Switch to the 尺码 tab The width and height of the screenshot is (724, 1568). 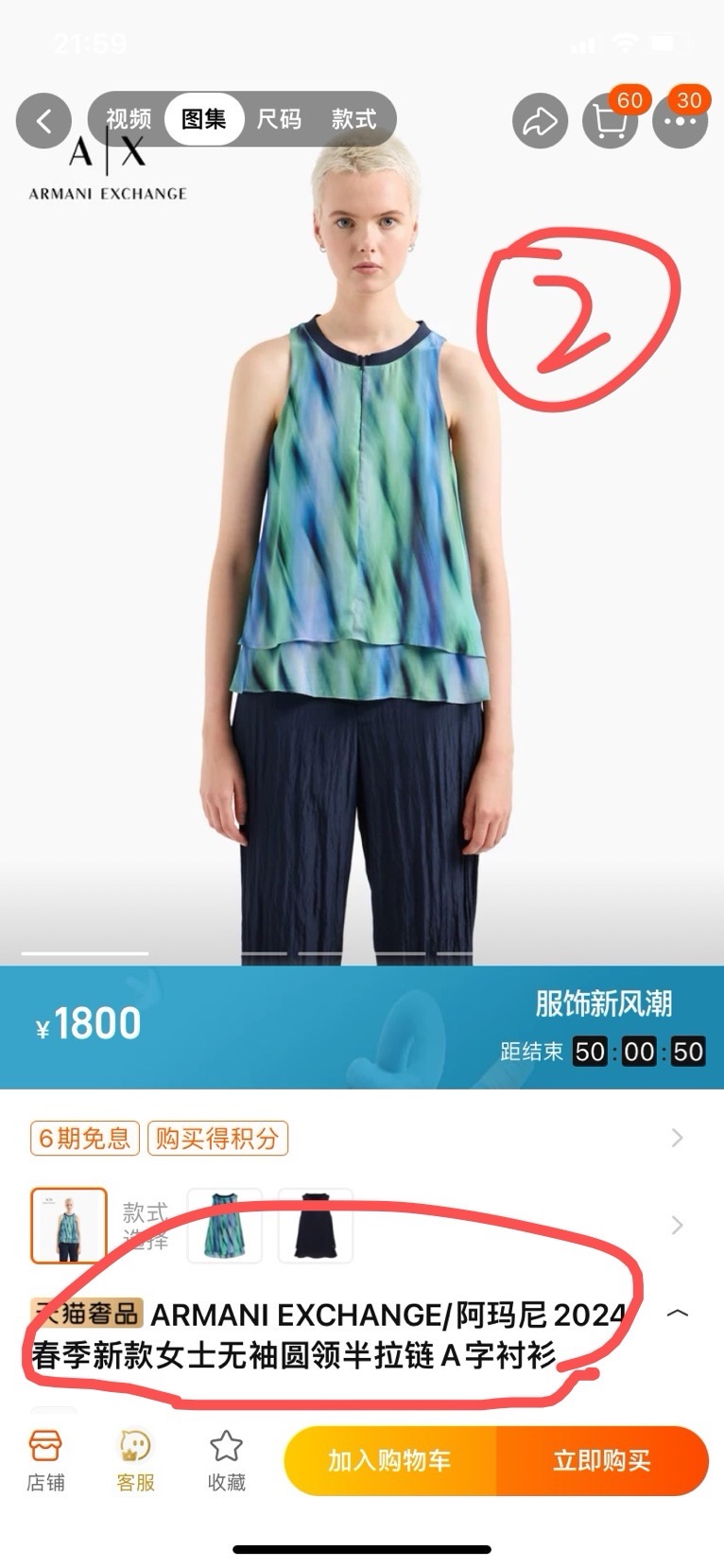pos(279,119)
